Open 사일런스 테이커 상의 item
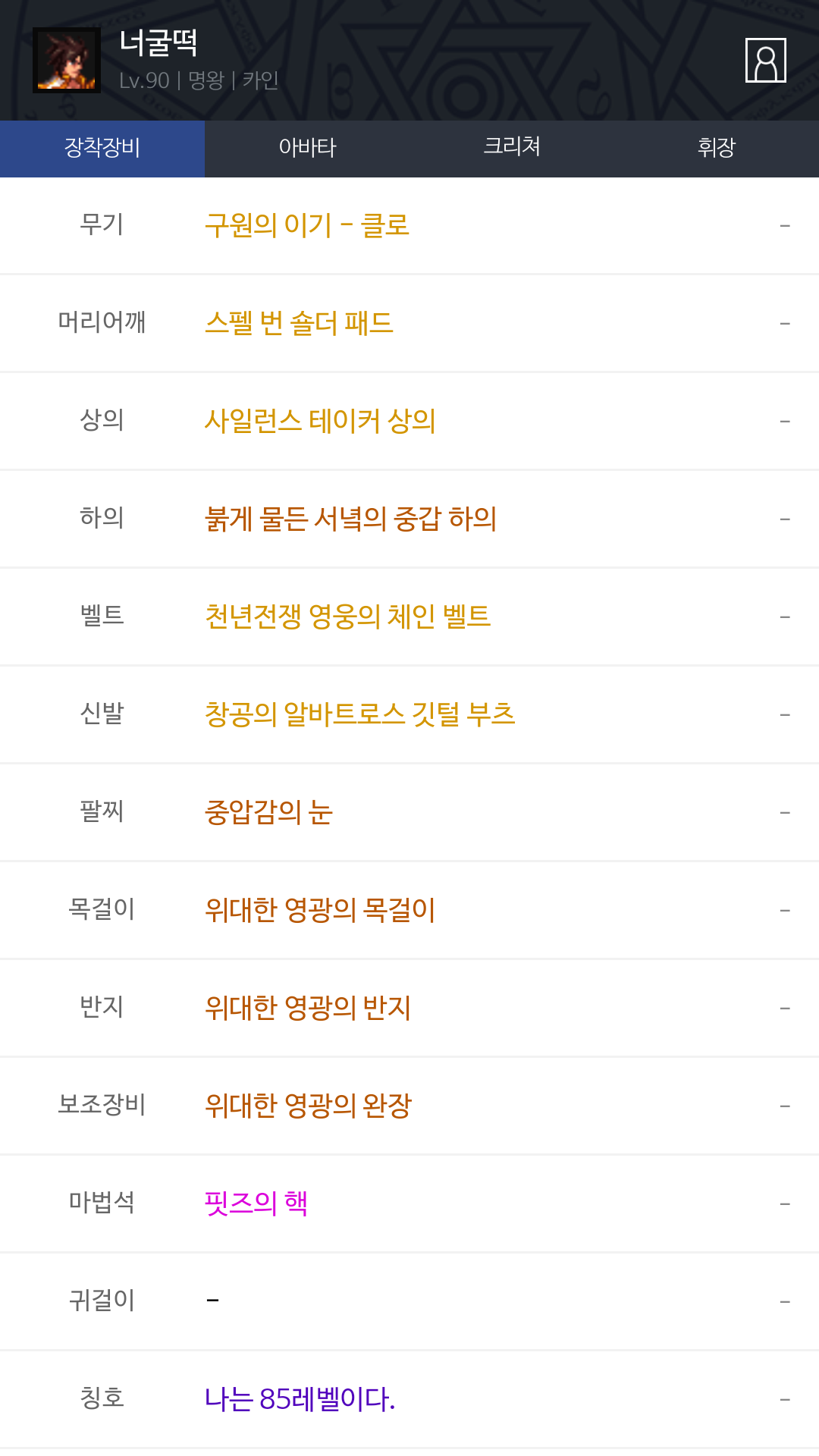819x1456 pixels. [320, 421]
